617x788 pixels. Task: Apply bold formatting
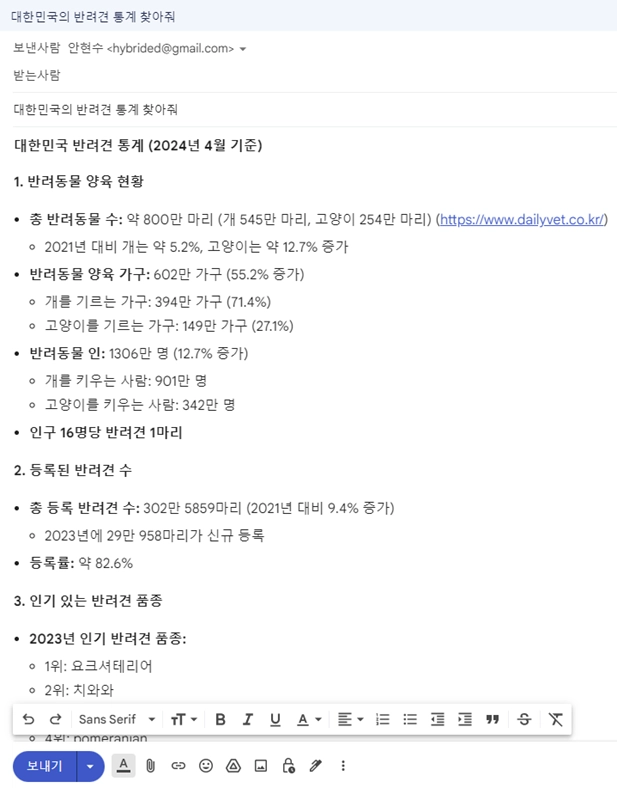point(220,719)
